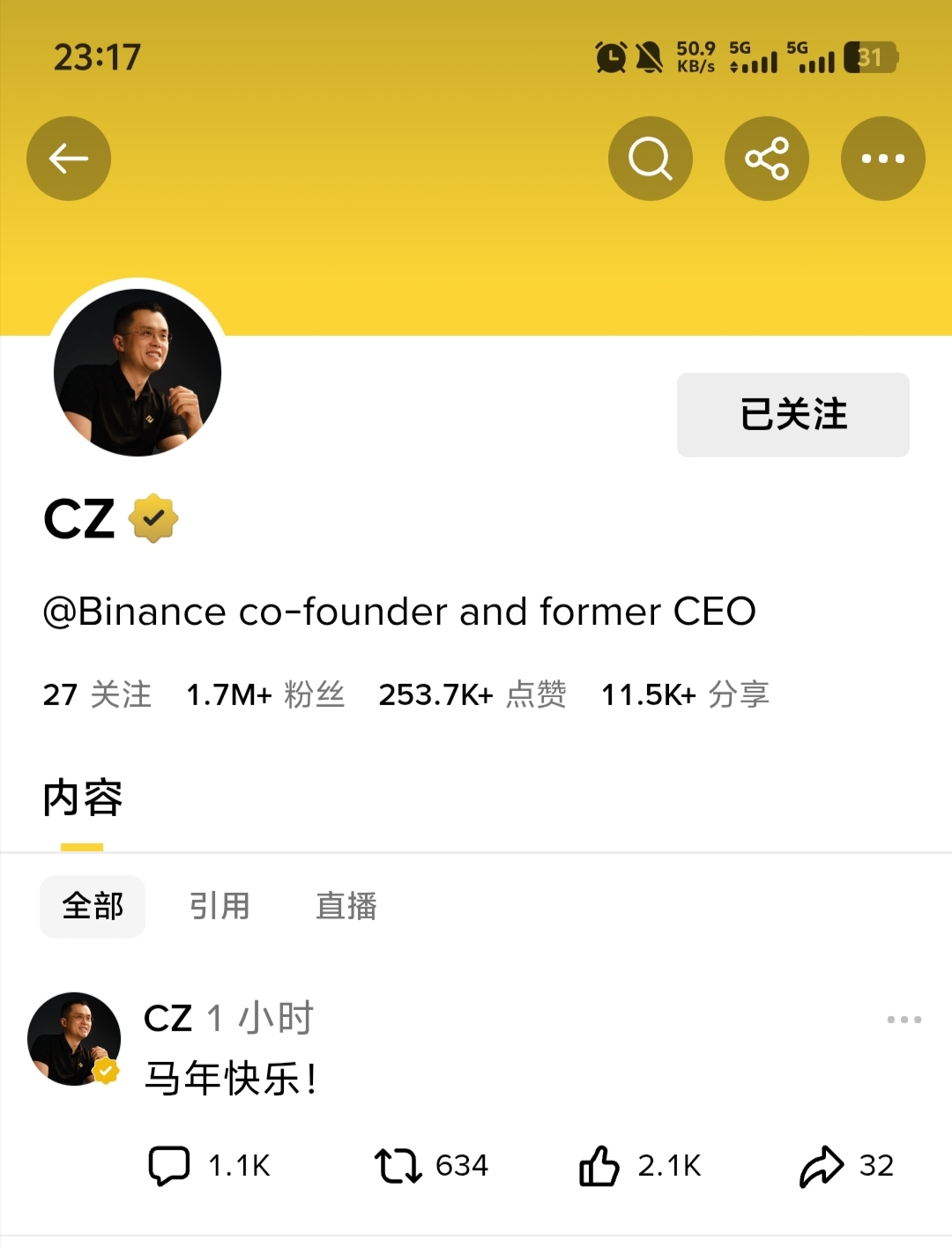The image size is (952, 1248).
Task: Open options for the 马年快乐 post
Action: click(x=904, y=1020)
